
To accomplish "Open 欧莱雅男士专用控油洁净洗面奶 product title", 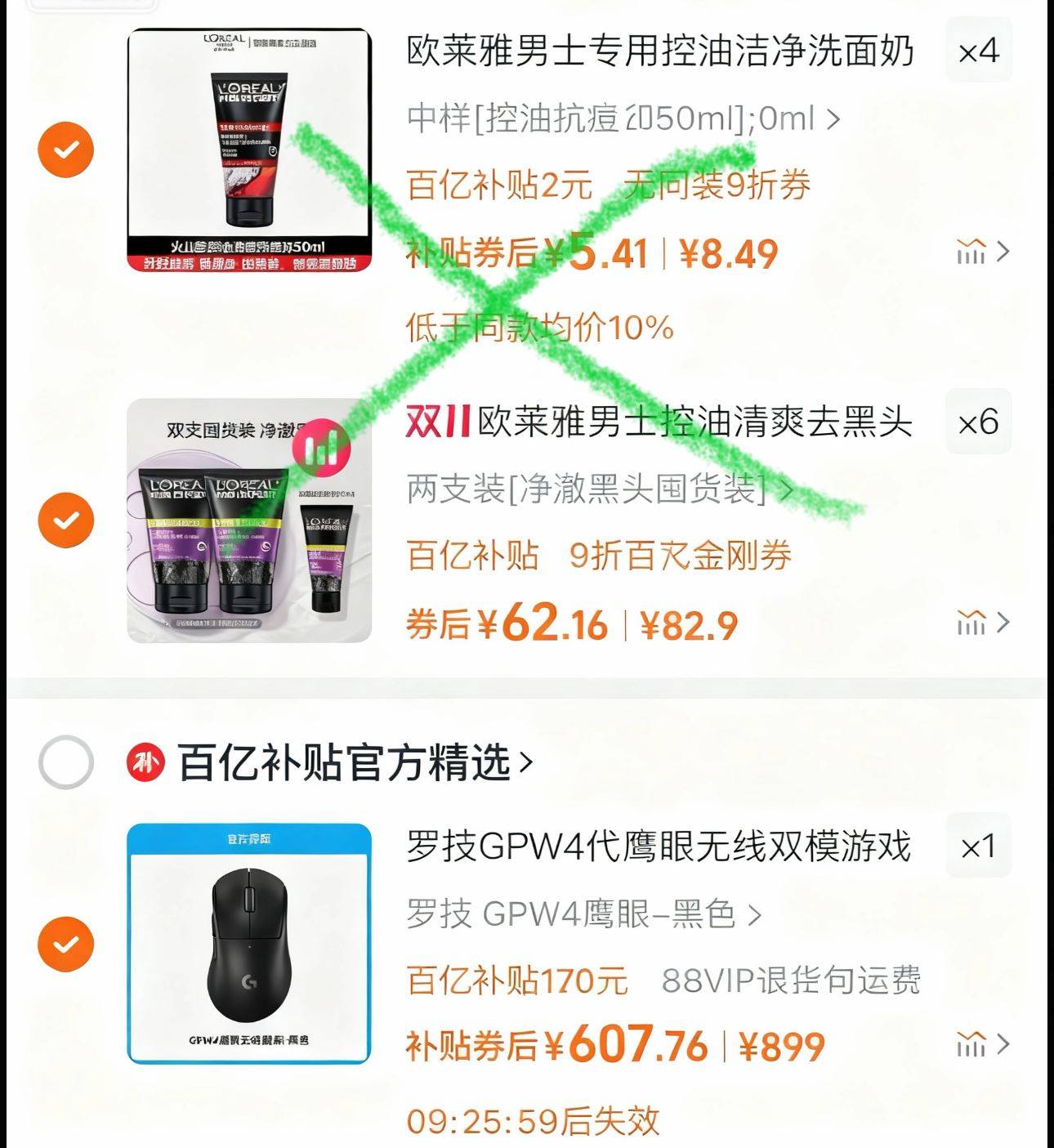I will coord(659,51).
